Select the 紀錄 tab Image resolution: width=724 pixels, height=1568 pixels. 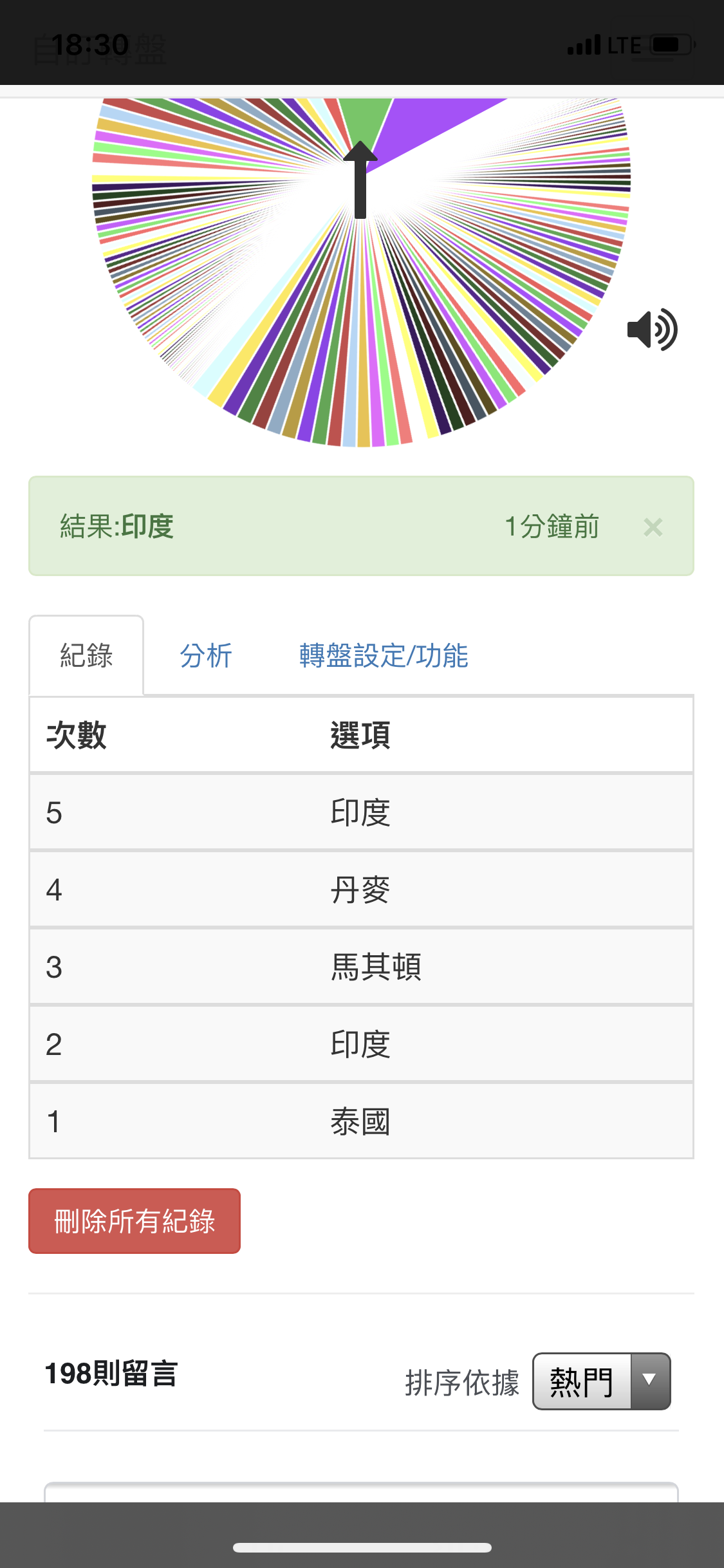[x=86, y=656]
